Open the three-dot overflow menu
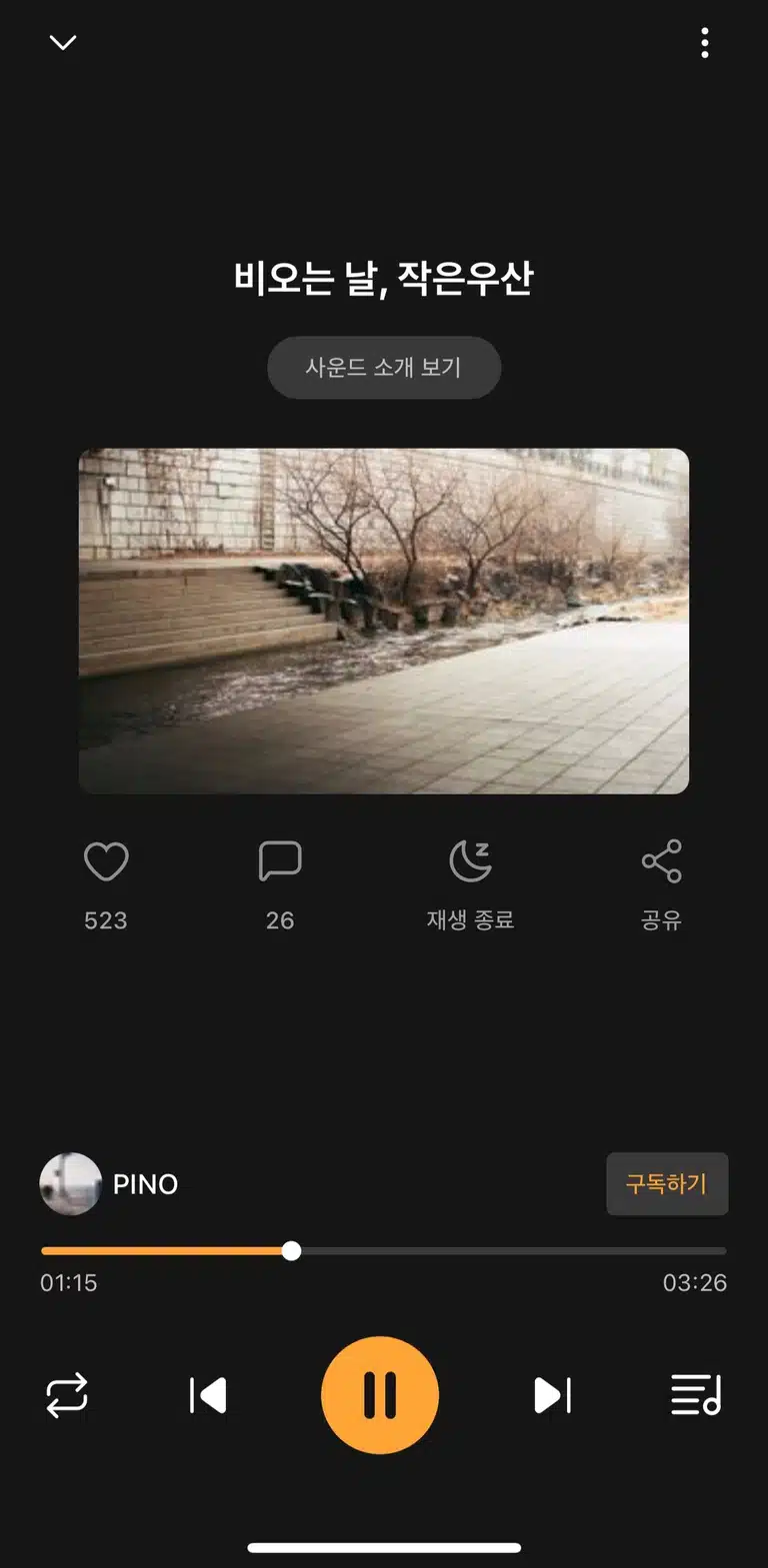768x1568 pixels. (x=705, y=43)
